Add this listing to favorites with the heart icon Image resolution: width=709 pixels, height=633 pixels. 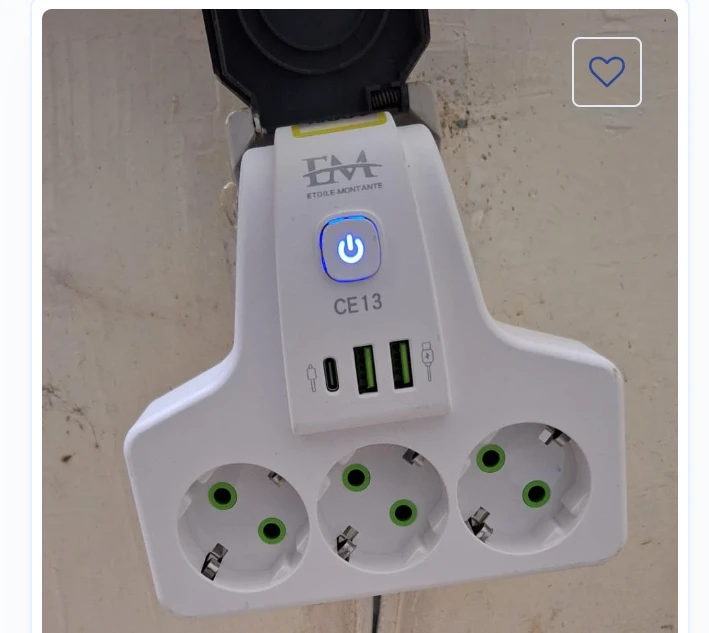coord(606,72)
